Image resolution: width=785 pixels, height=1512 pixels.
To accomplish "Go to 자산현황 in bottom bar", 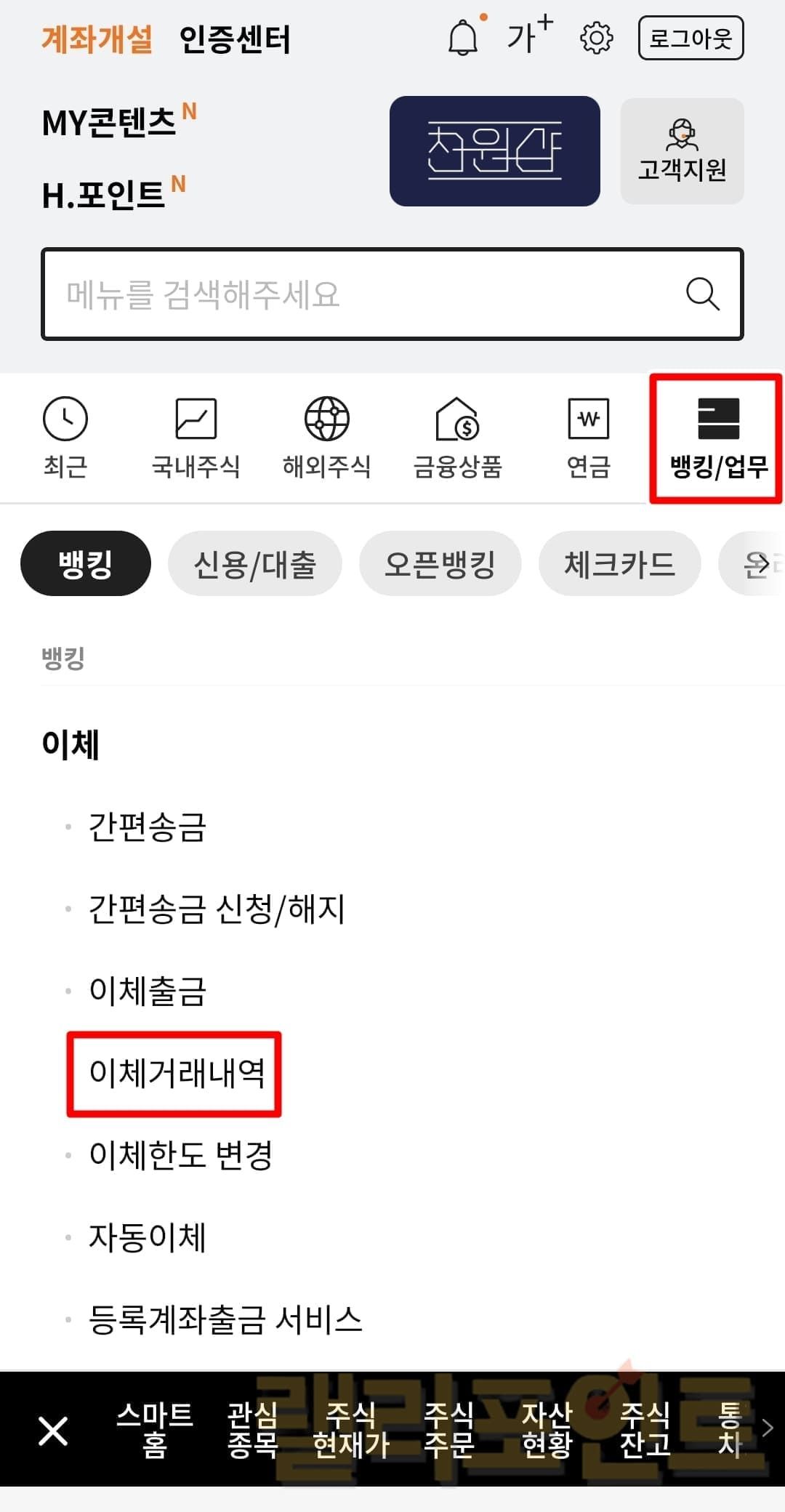I will click(x=547, y=1430).
